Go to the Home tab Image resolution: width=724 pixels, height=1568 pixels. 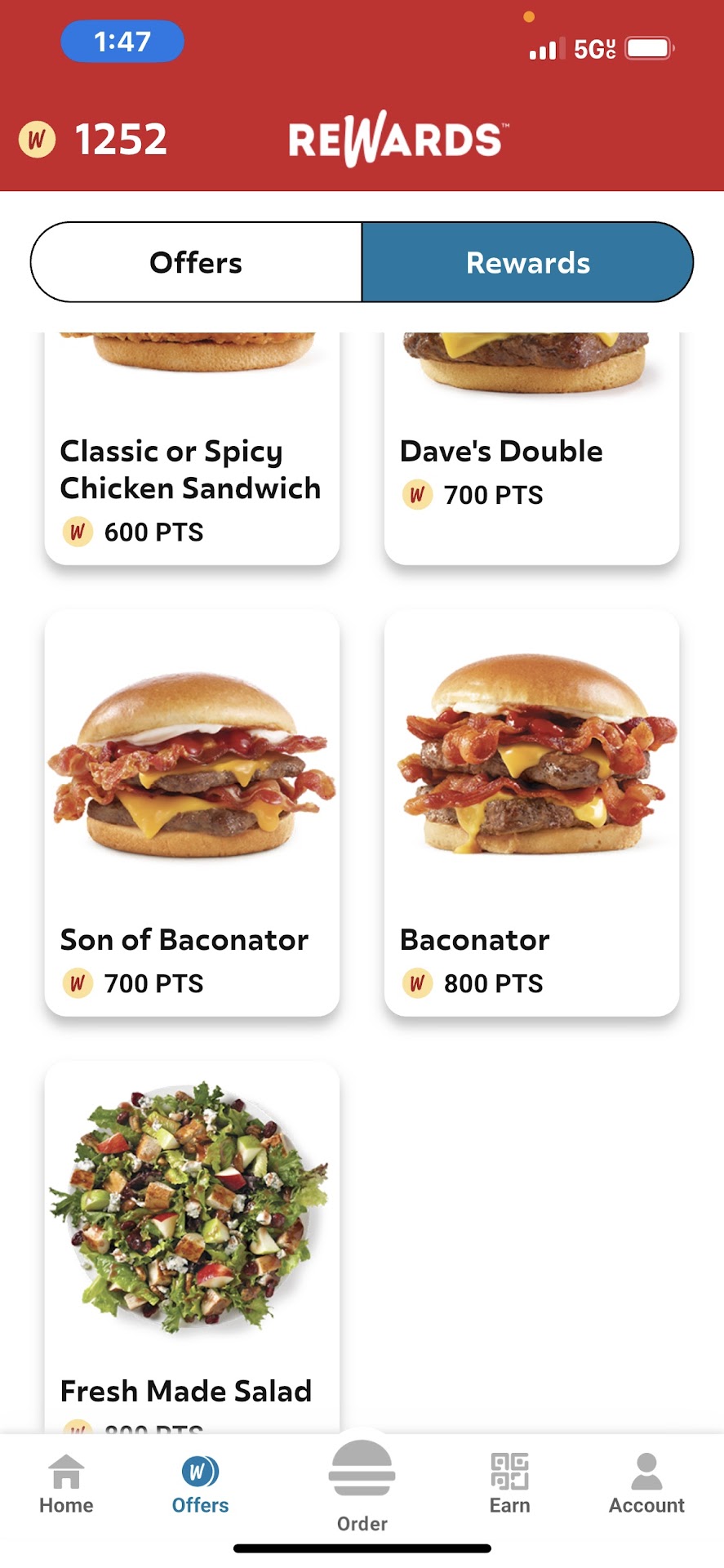[66, 1485]
